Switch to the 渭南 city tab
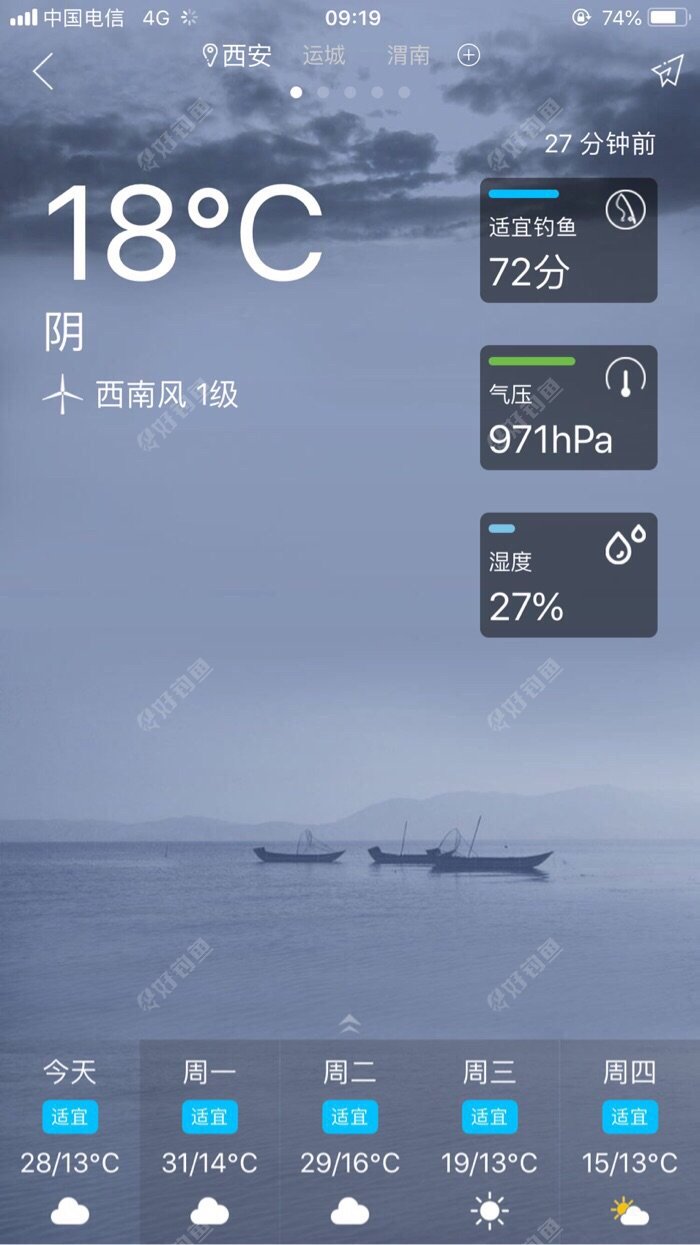The width and height of the screenshot is (700, 1245). [x=408, y=55]
